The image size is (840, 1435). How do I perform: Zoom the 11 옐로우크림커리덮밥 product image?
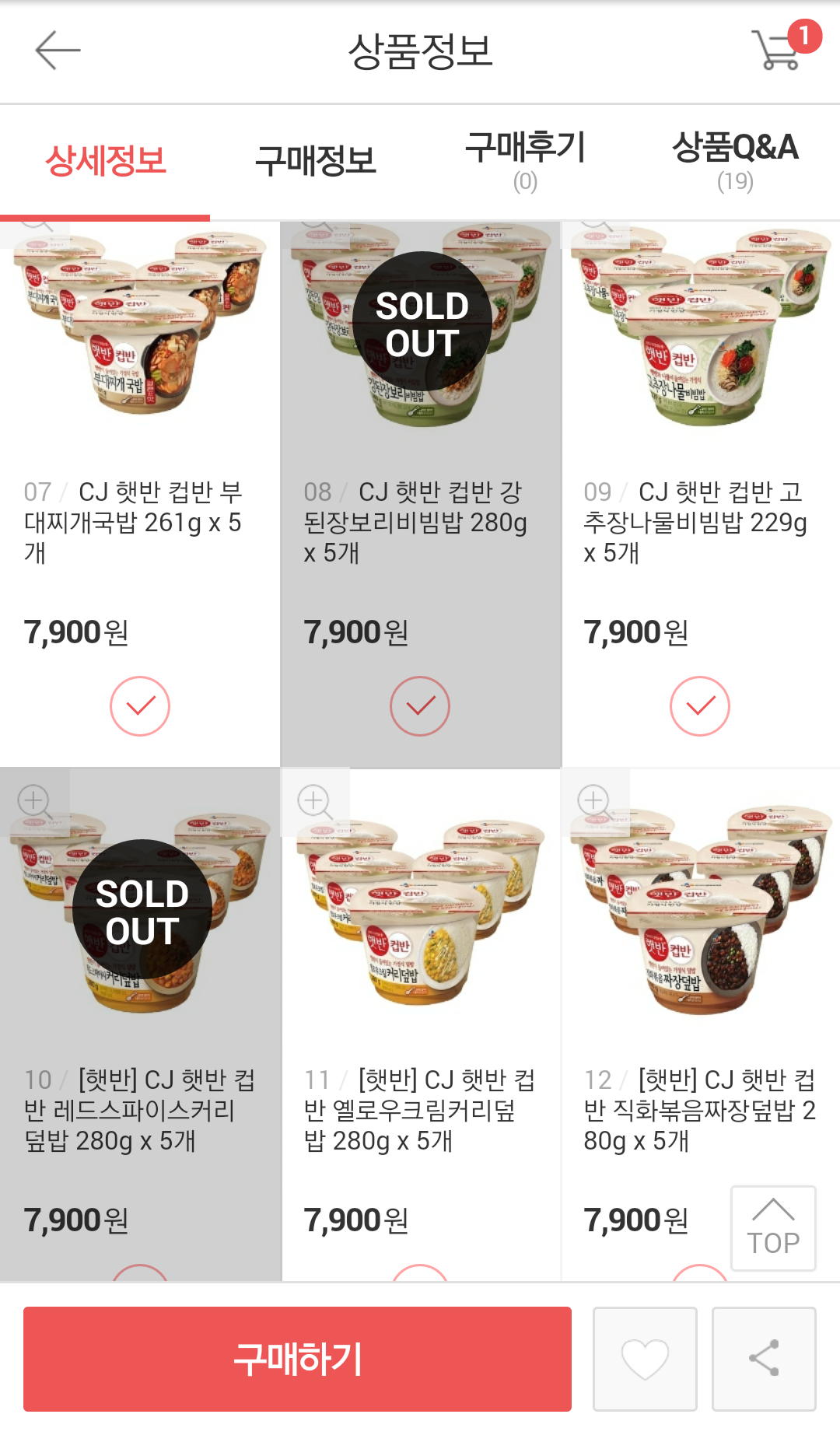[x=315, y=800]
